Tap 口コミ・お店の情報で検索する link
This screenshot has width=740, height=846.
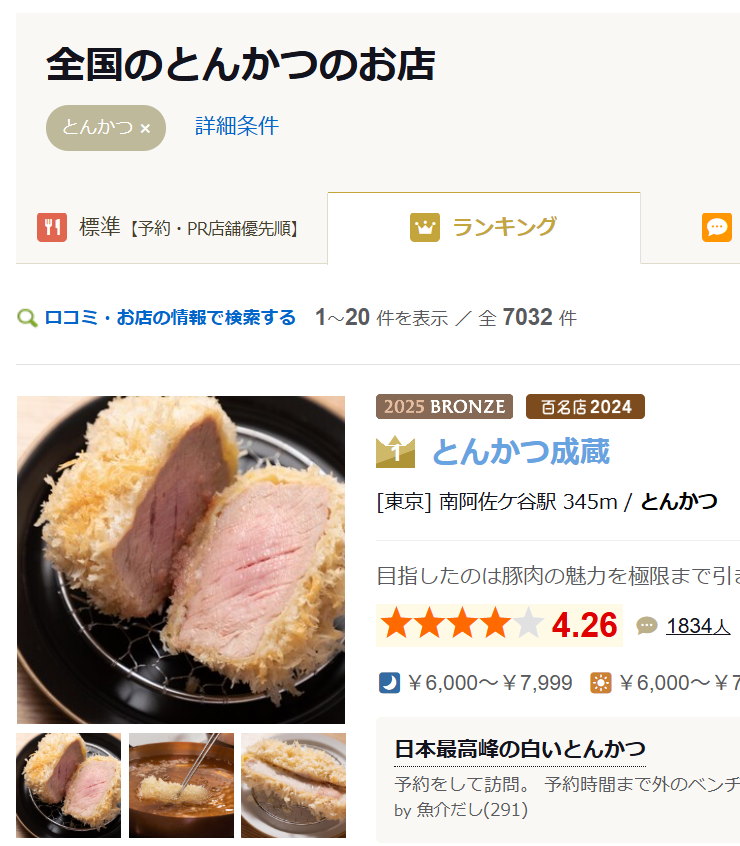click(x=170, y=318)
